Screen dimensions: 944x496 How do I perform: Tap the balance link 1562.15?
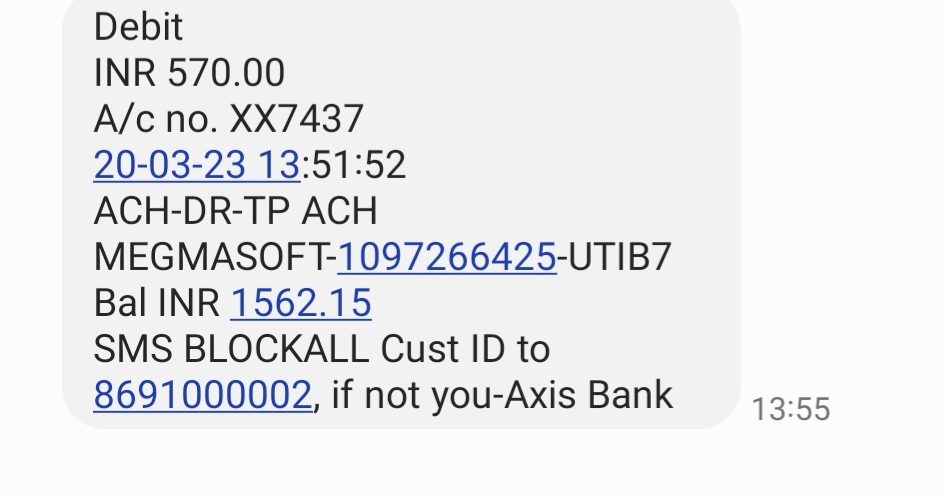click(x=301, y=303)
